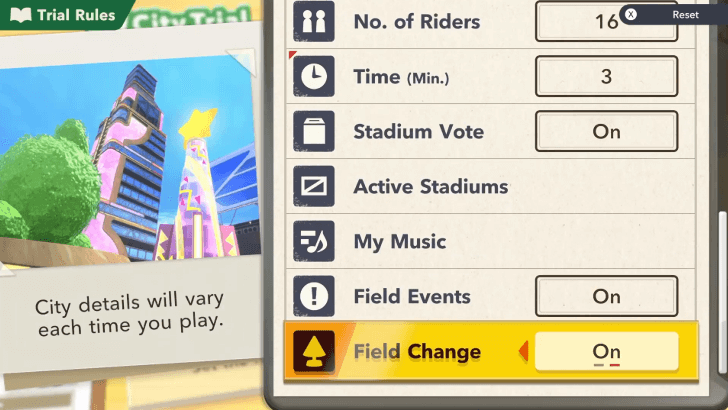This screenshot has width=728, height=410.
Task: Open the Active Stadiums row
Action: click(x=490, y=186)
